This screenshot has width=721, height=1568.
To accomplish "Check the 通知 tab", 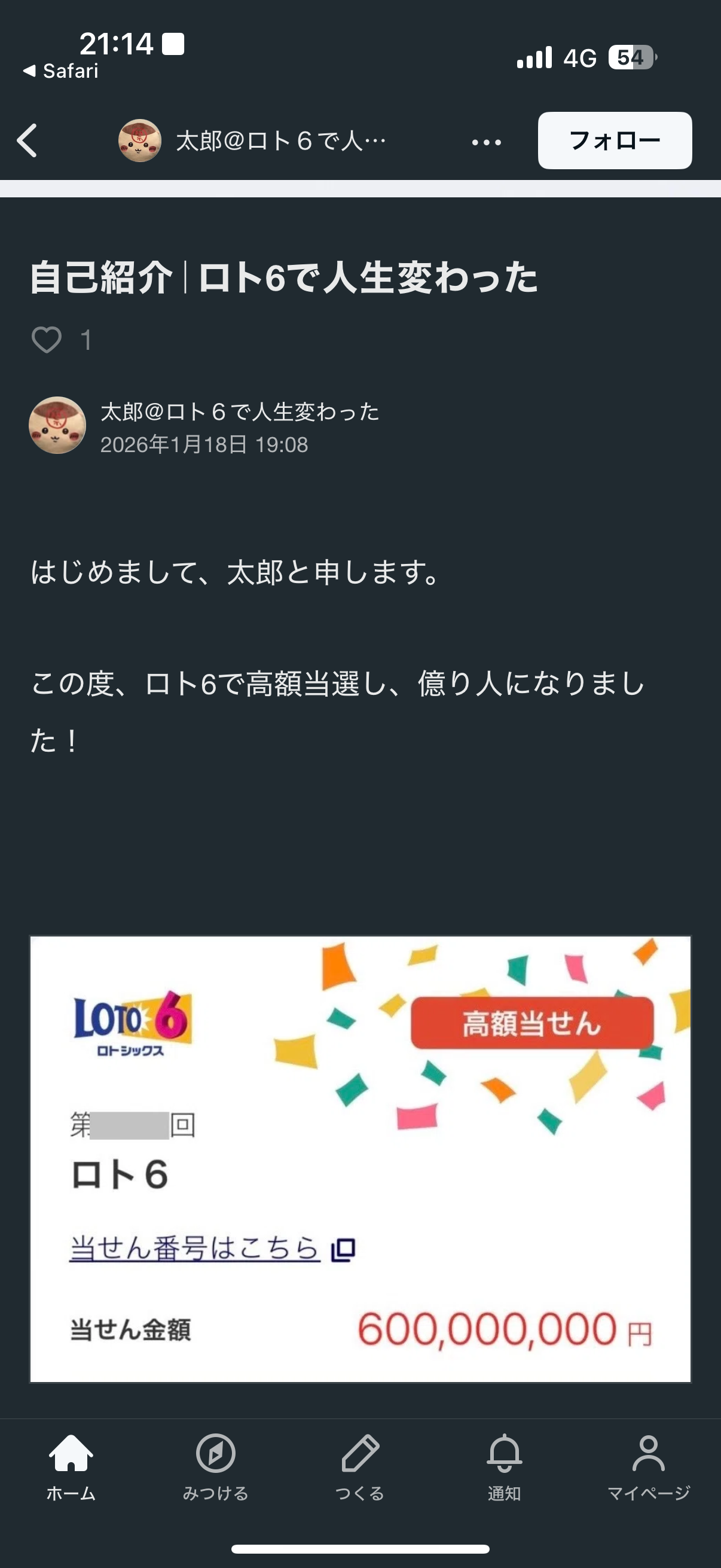I will tap(504, 1467).
